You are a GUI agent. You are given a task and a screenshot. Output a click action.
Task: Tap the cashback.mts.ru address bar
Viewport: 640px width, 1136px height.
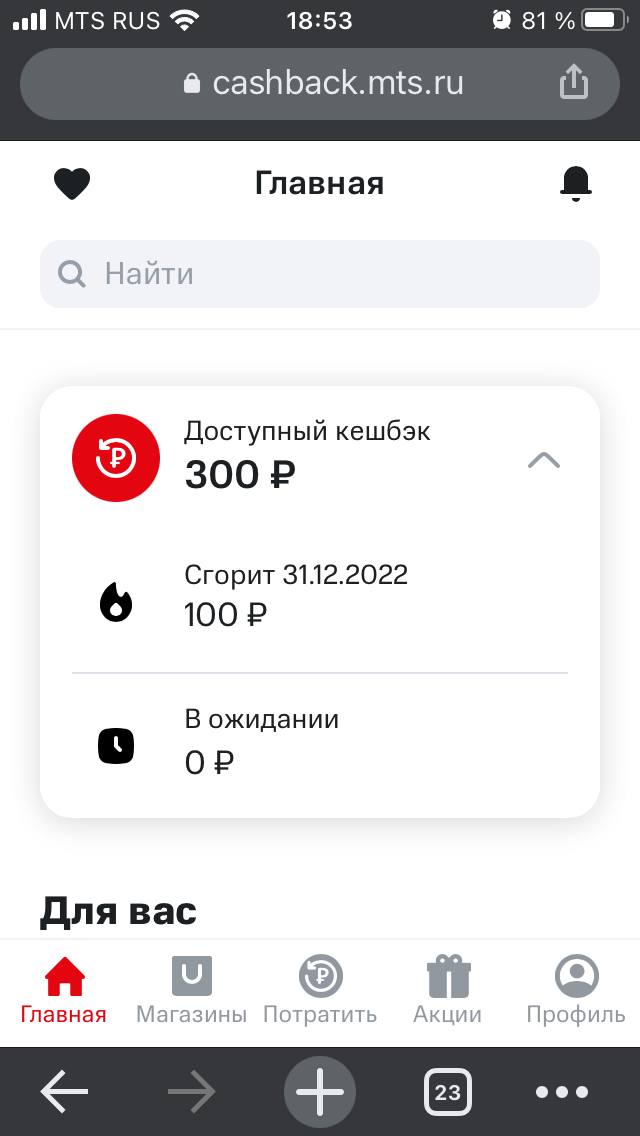(320, 83)
